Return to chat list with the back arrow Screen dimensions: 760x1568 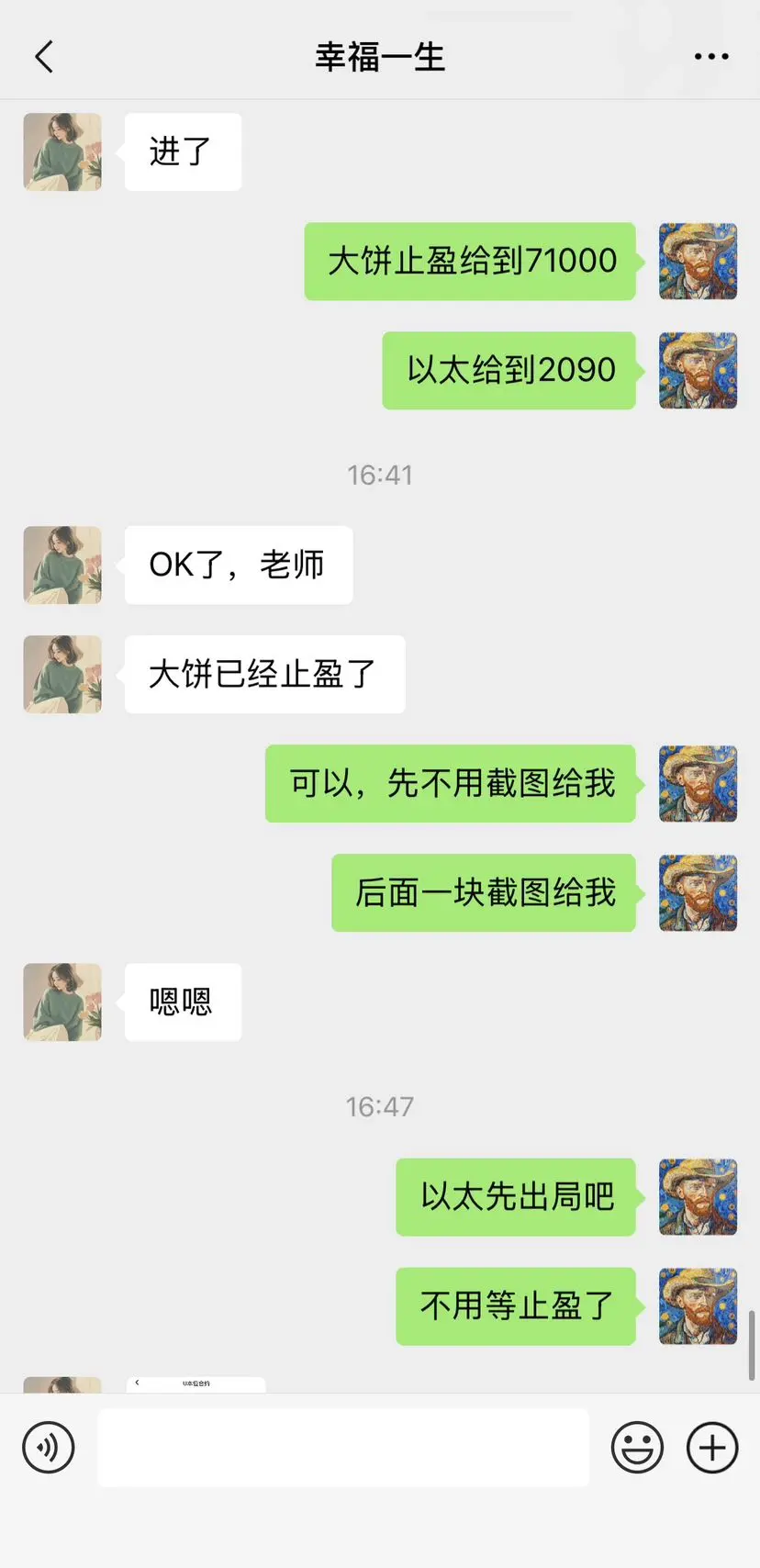click(44, 55)
